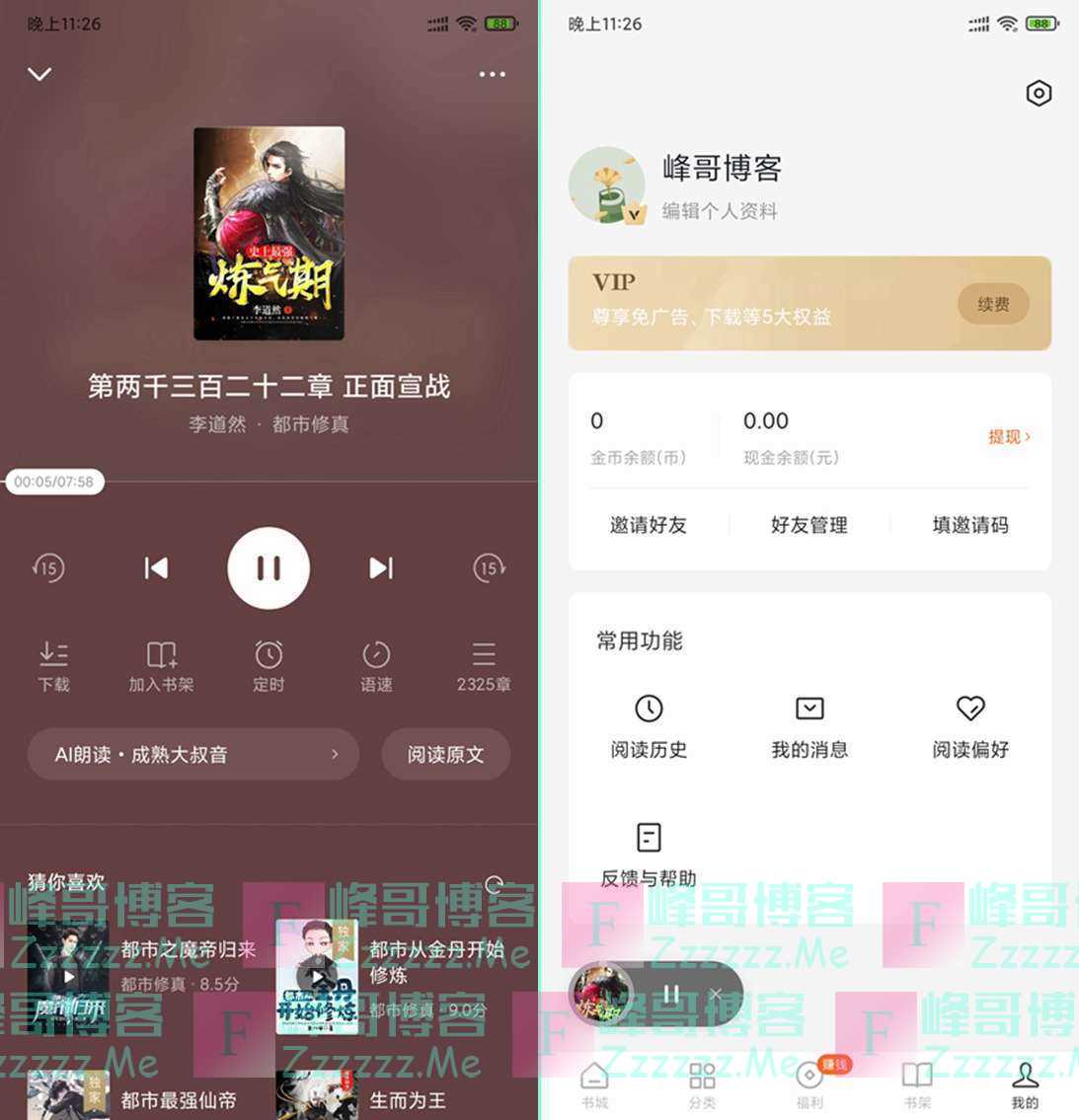Add this book via 加入书架

point(161,666)
